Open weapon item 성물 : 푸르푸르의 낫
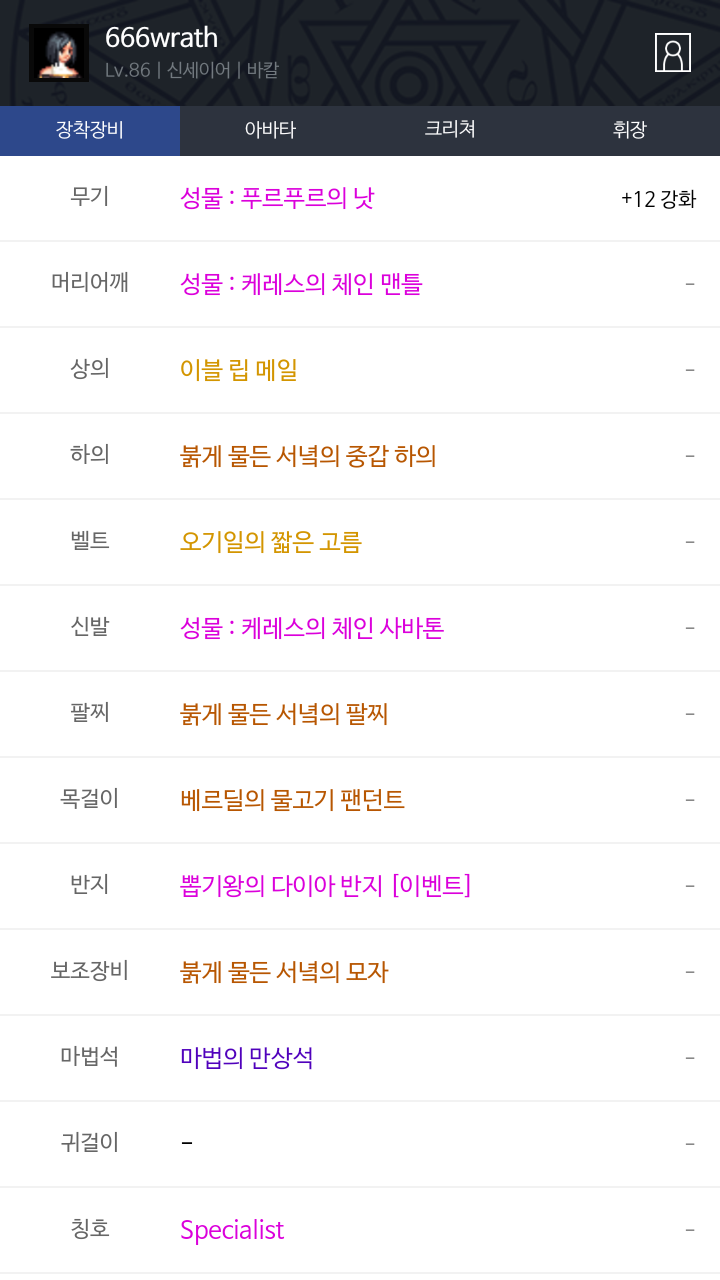 pos(277,198)
